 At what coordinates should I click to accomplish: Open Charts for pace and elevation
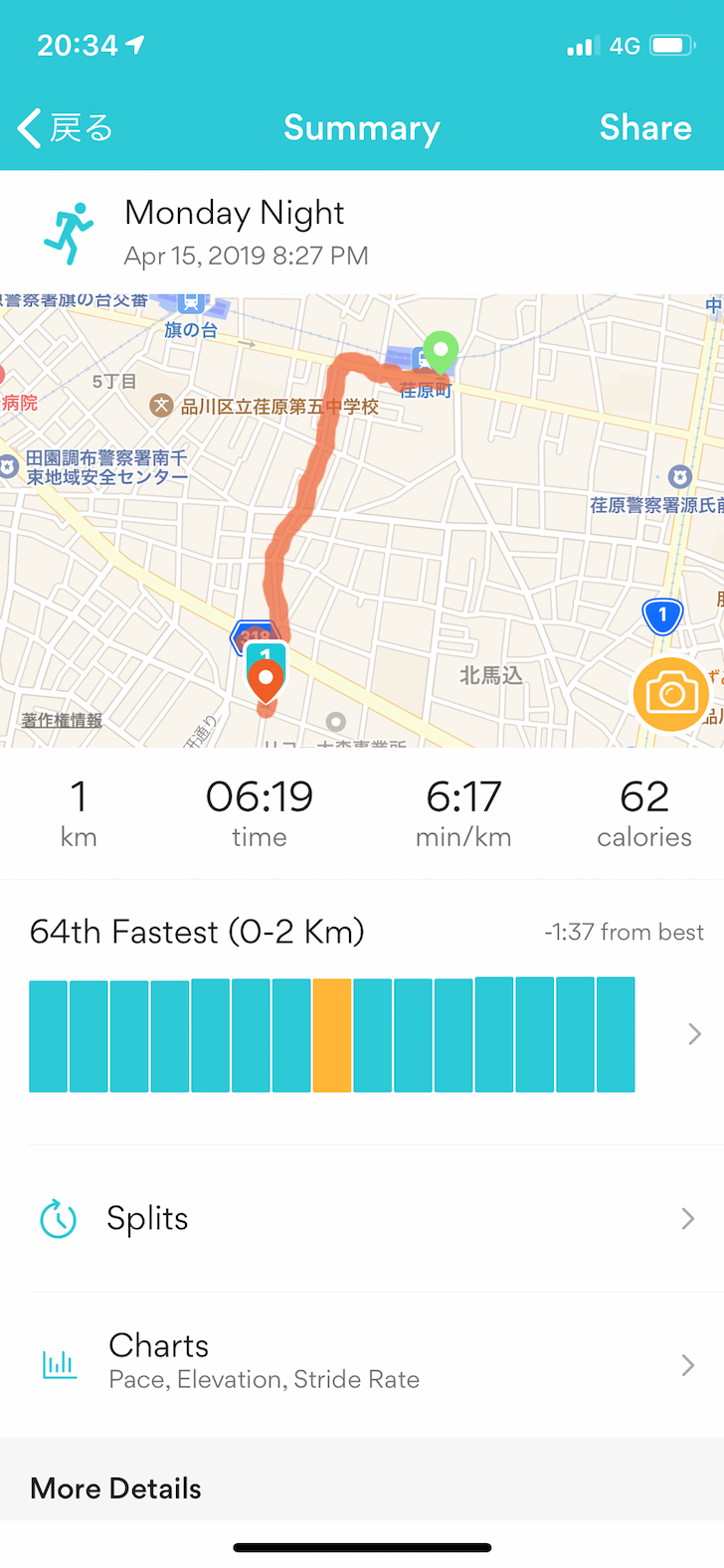coord(362,1365)
